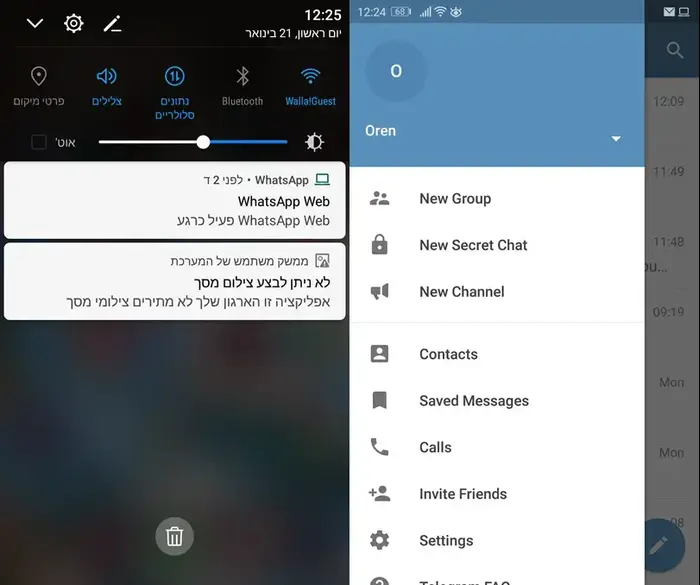Enable the auto brightness checkbox
Screen dimensions: 700x585
point(39,142)
